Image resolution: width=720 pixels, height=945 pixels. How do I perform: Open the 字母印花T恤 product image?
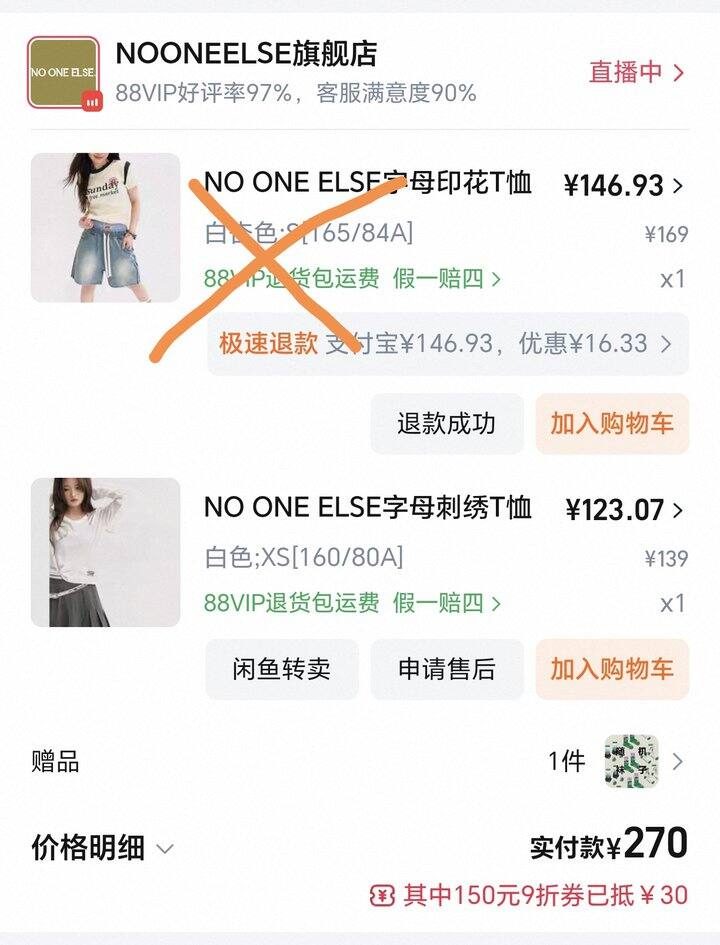(x=105, y=227)
